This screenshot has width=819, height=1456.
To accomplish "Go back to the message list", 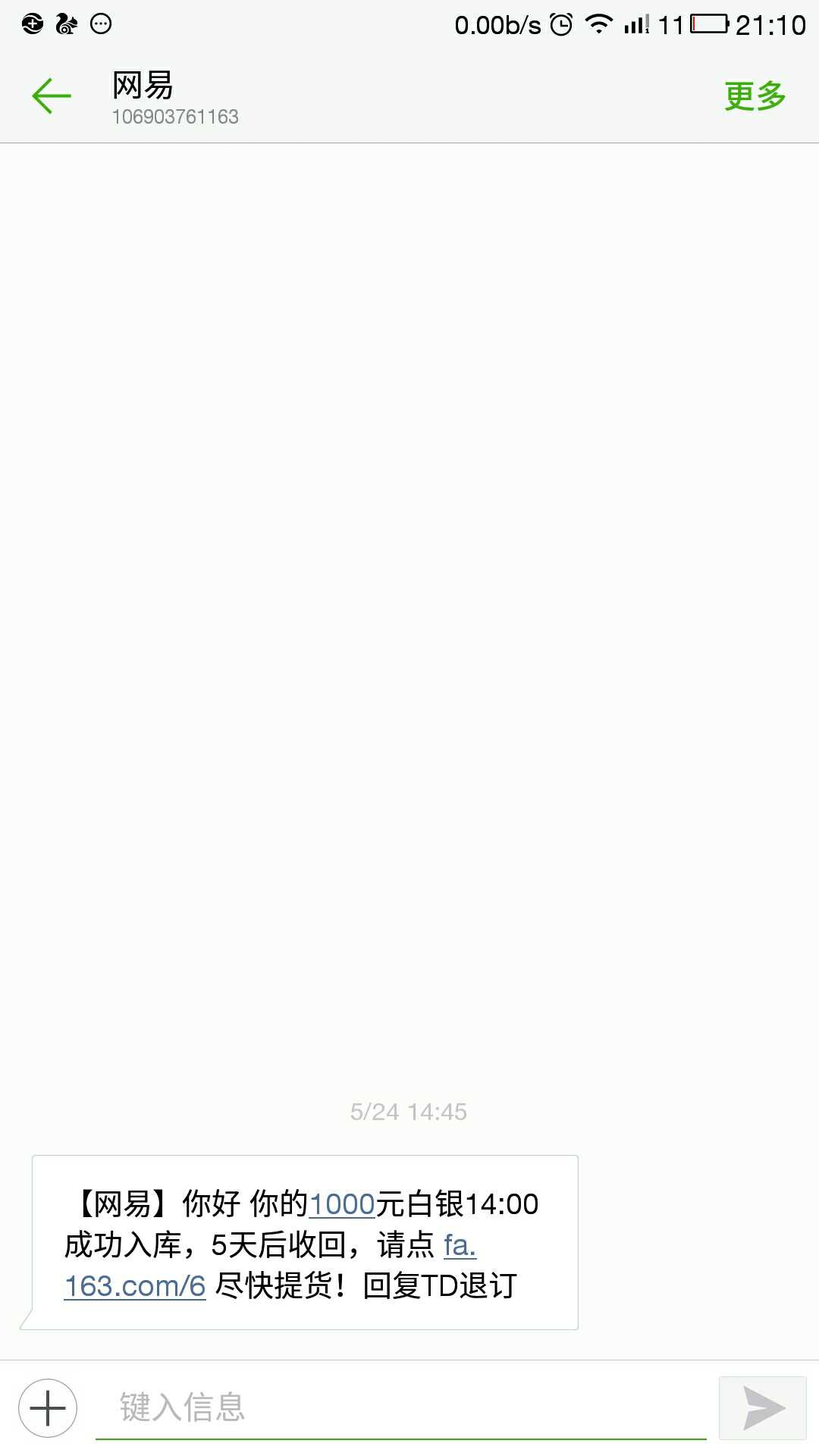I will coord(52,96).
